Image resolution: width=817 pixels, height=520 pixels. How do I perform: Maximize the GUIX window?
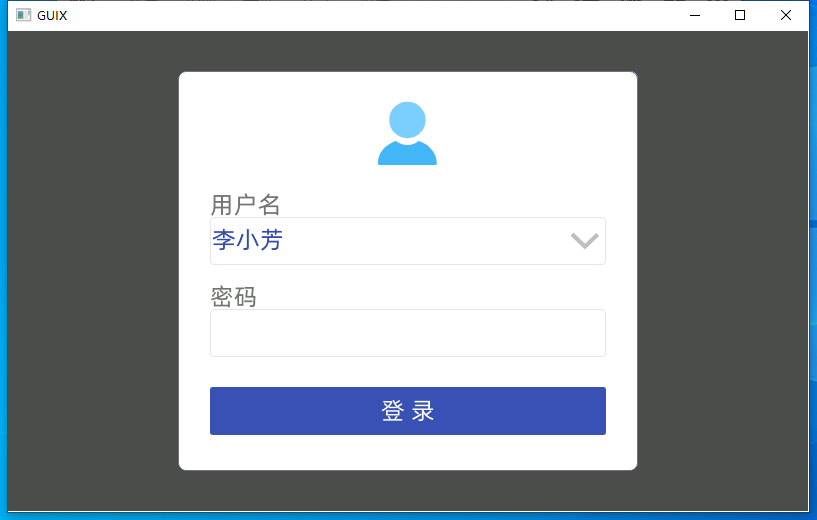[740, 15]
